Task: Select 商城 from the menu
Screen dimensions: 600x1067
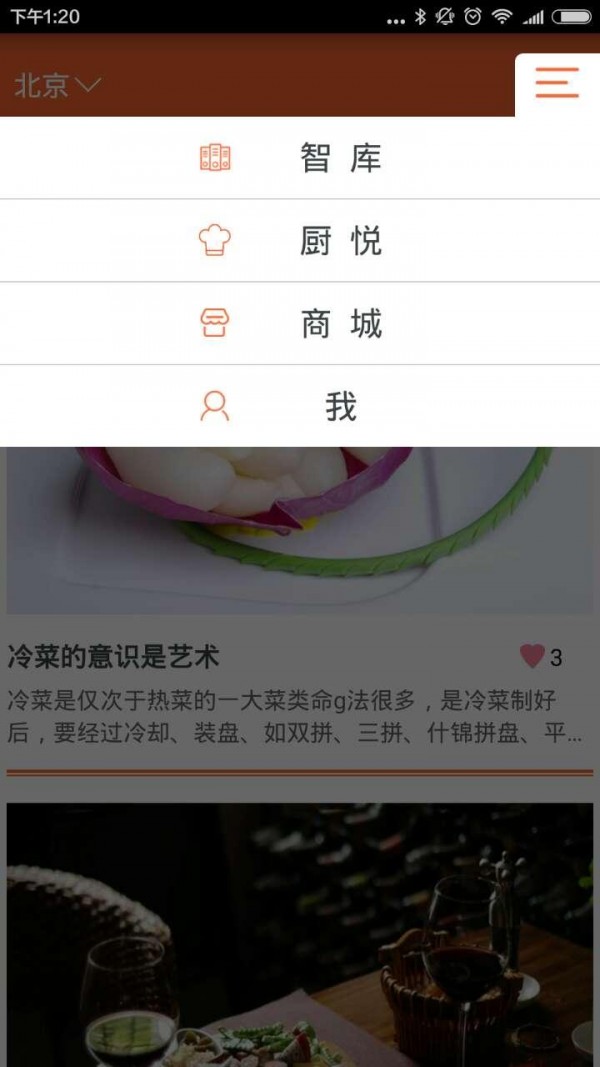Action: pyautogui.click(x=300, y=324)
